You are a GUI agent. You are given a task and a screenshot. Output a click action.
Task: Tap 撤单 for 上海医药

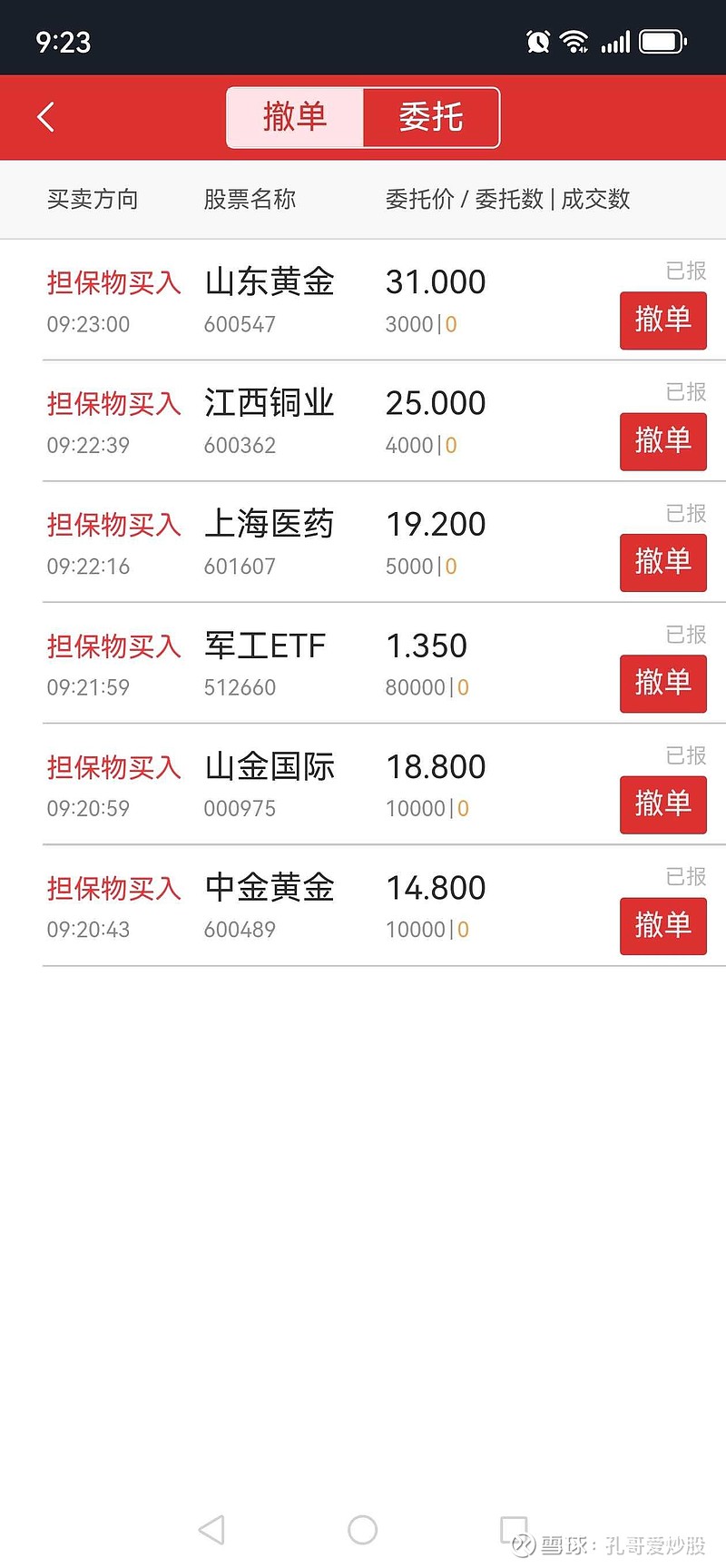click(662, 562)
